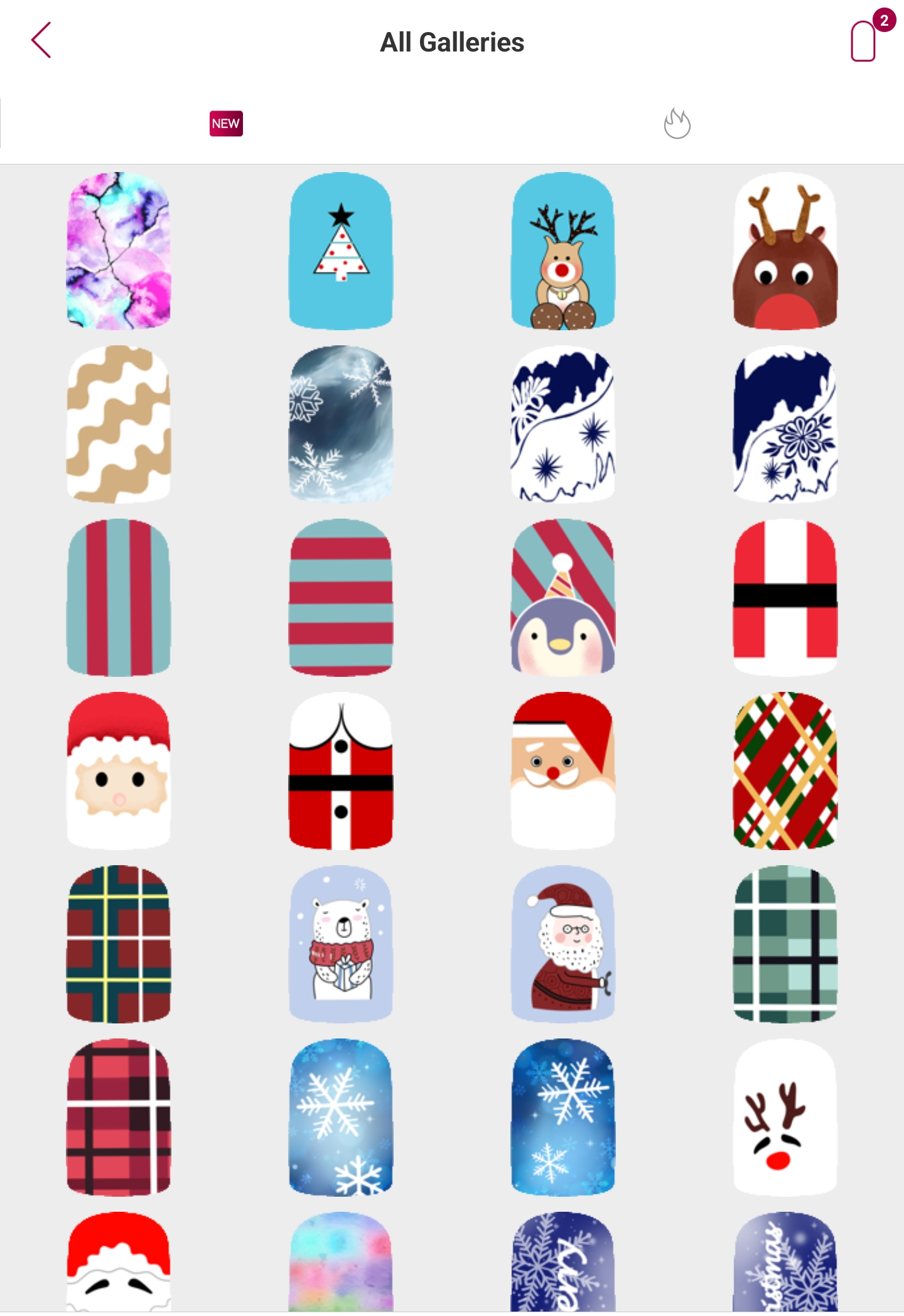Viewport: 904px width, 1316px height.
Task: Select the red and teal vertical stripes
Action: (x=119, y=597)
